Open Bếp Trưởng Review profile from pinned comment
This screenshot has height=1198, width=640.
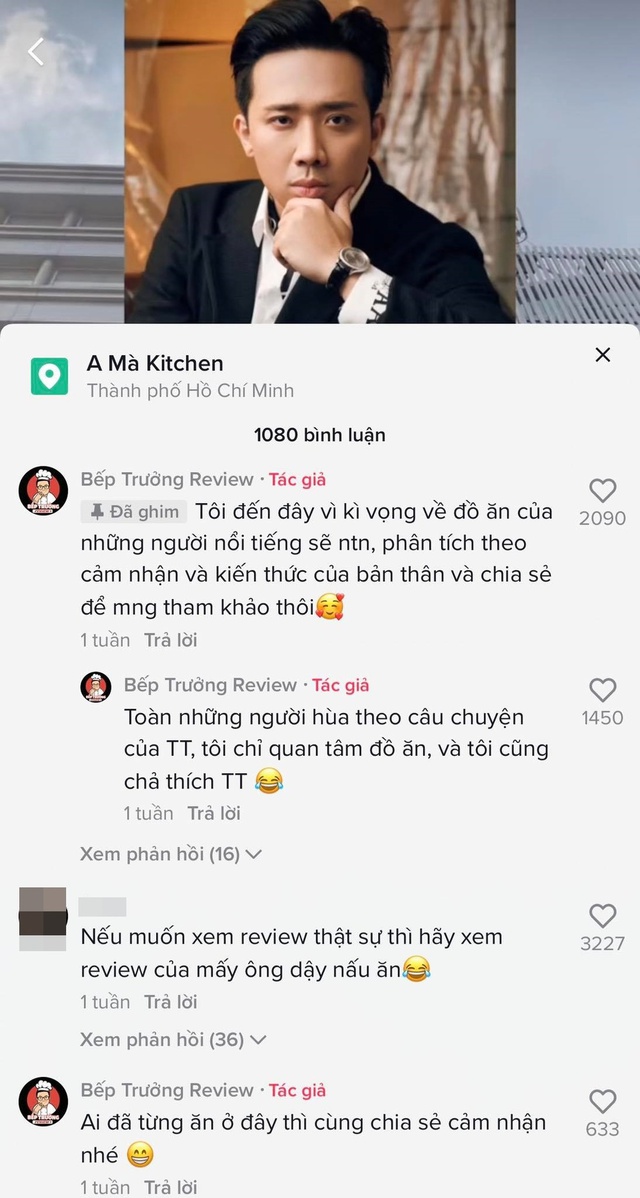[44, 491]
